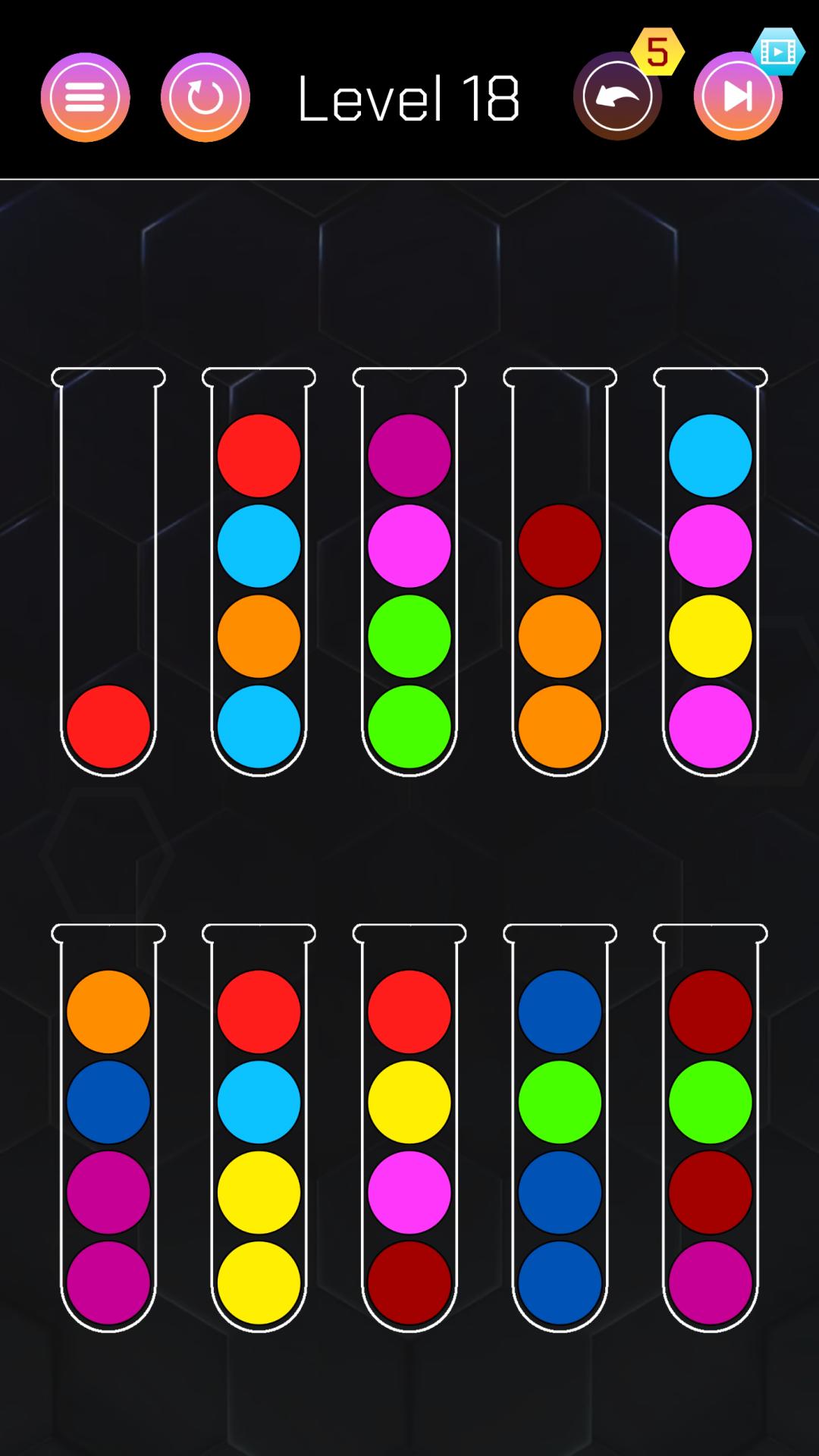Open the hamburger menu button
The image size is (819, 1456).
click(85, 97)
